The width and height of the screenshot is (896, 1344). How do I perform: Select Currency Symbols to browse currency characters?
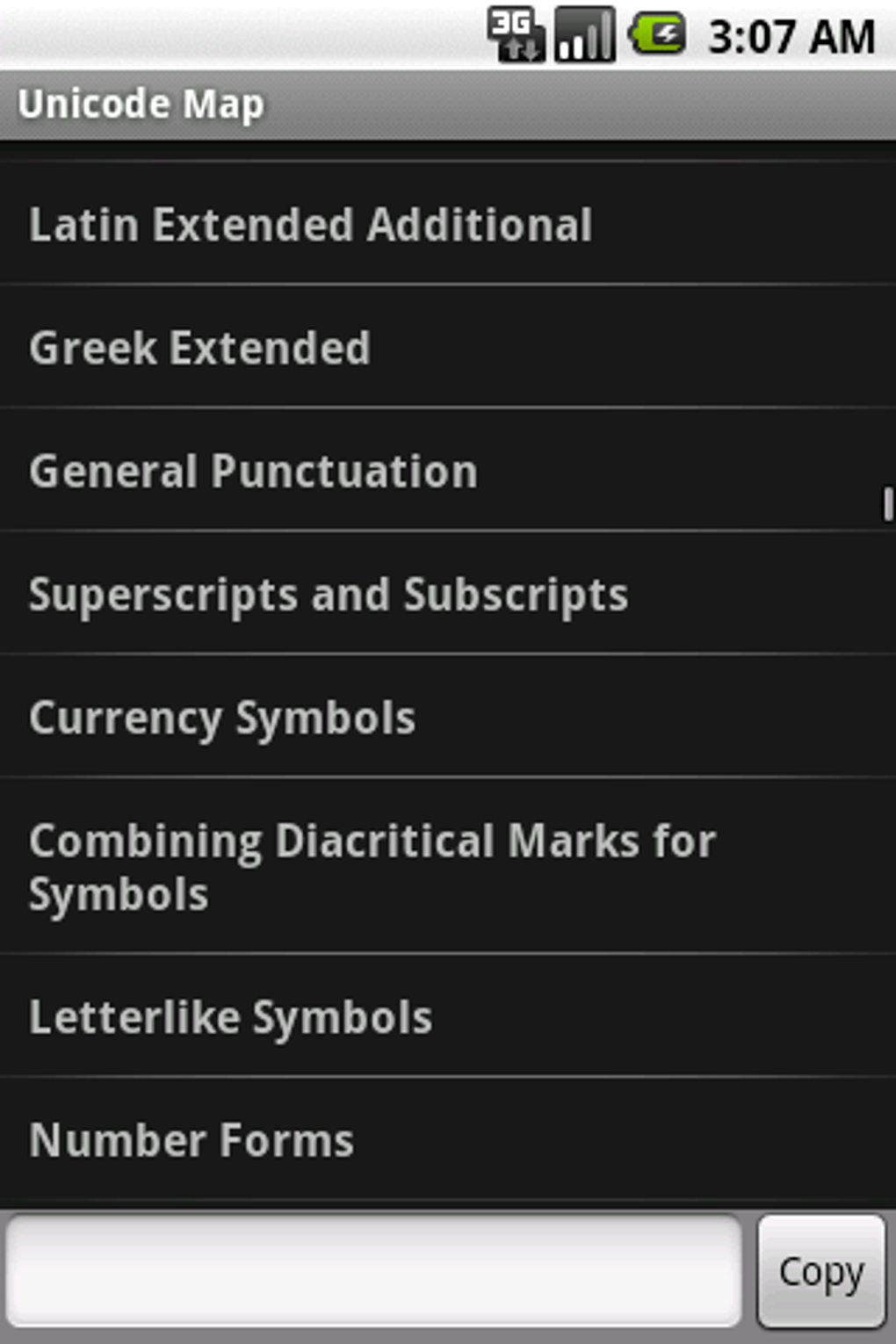(222, 718)
